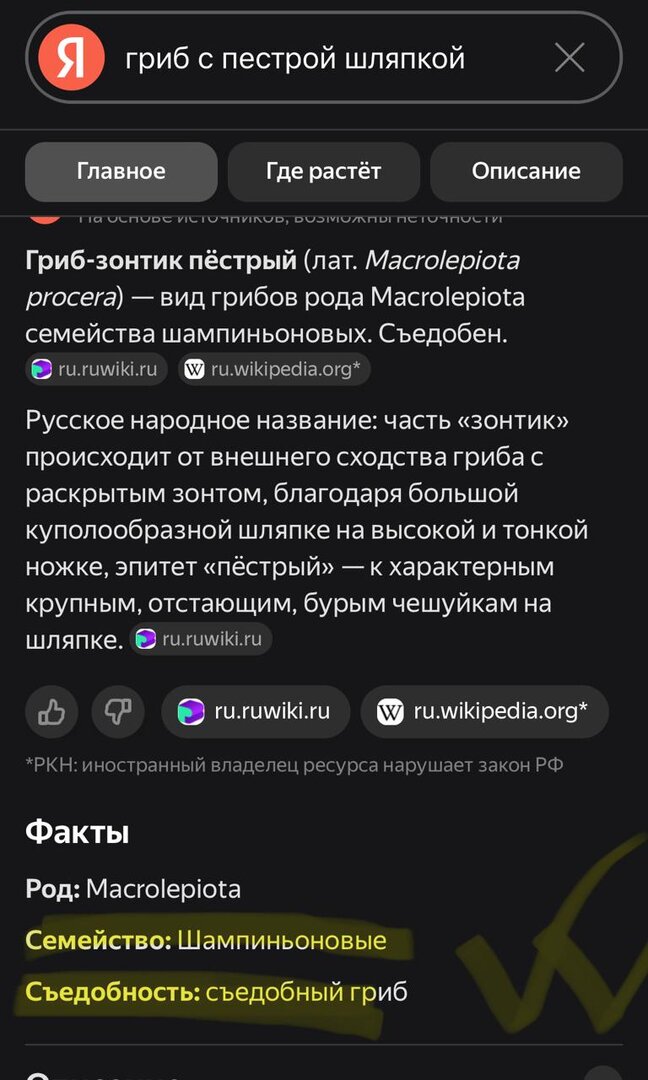Viewport: 648px width, 1080px height.
Task: Like the answer with thumbs up
Action: (x=52, y=712)
